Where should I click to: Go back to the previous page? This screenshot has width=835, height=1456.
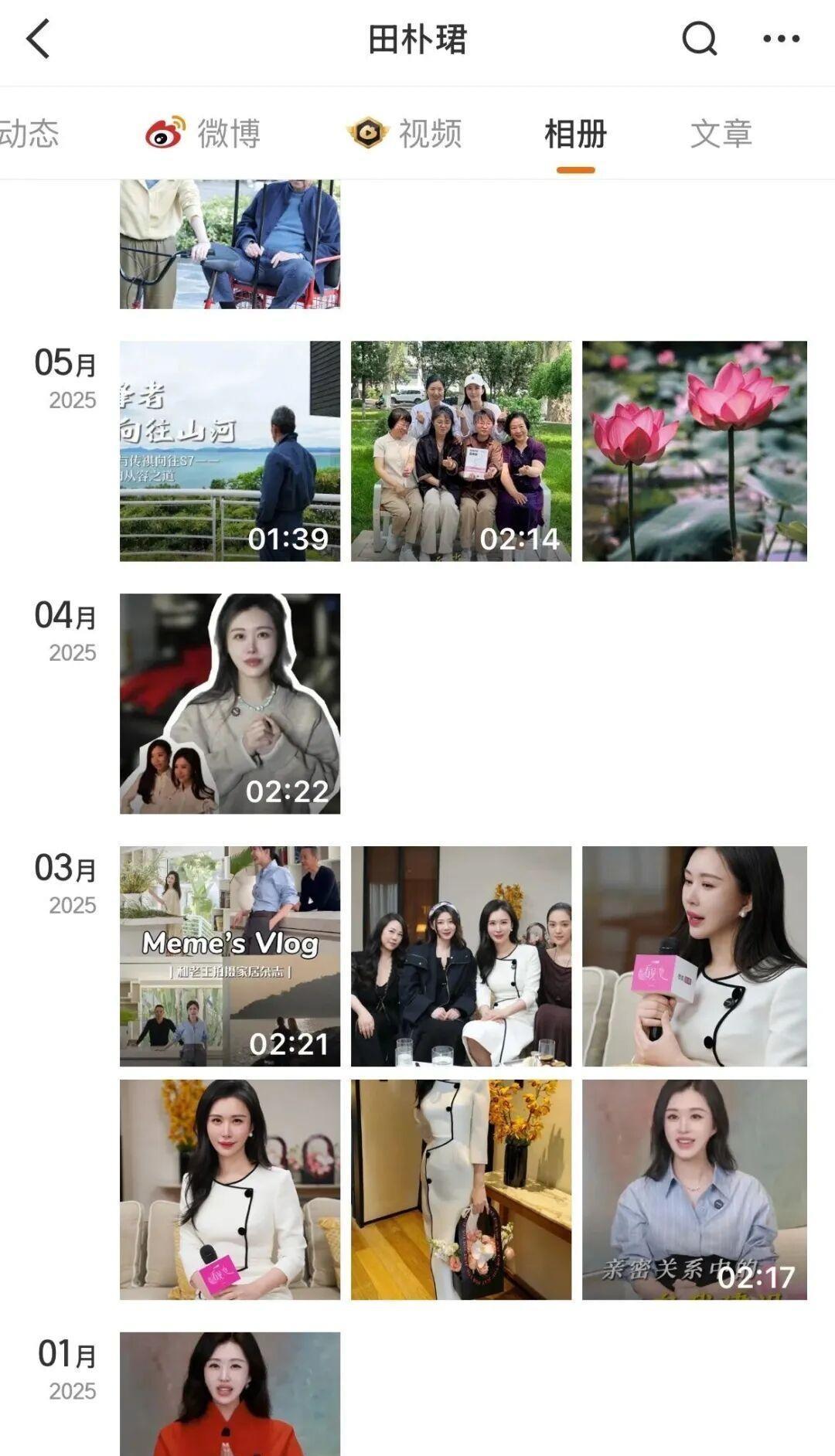coord(39,39)
